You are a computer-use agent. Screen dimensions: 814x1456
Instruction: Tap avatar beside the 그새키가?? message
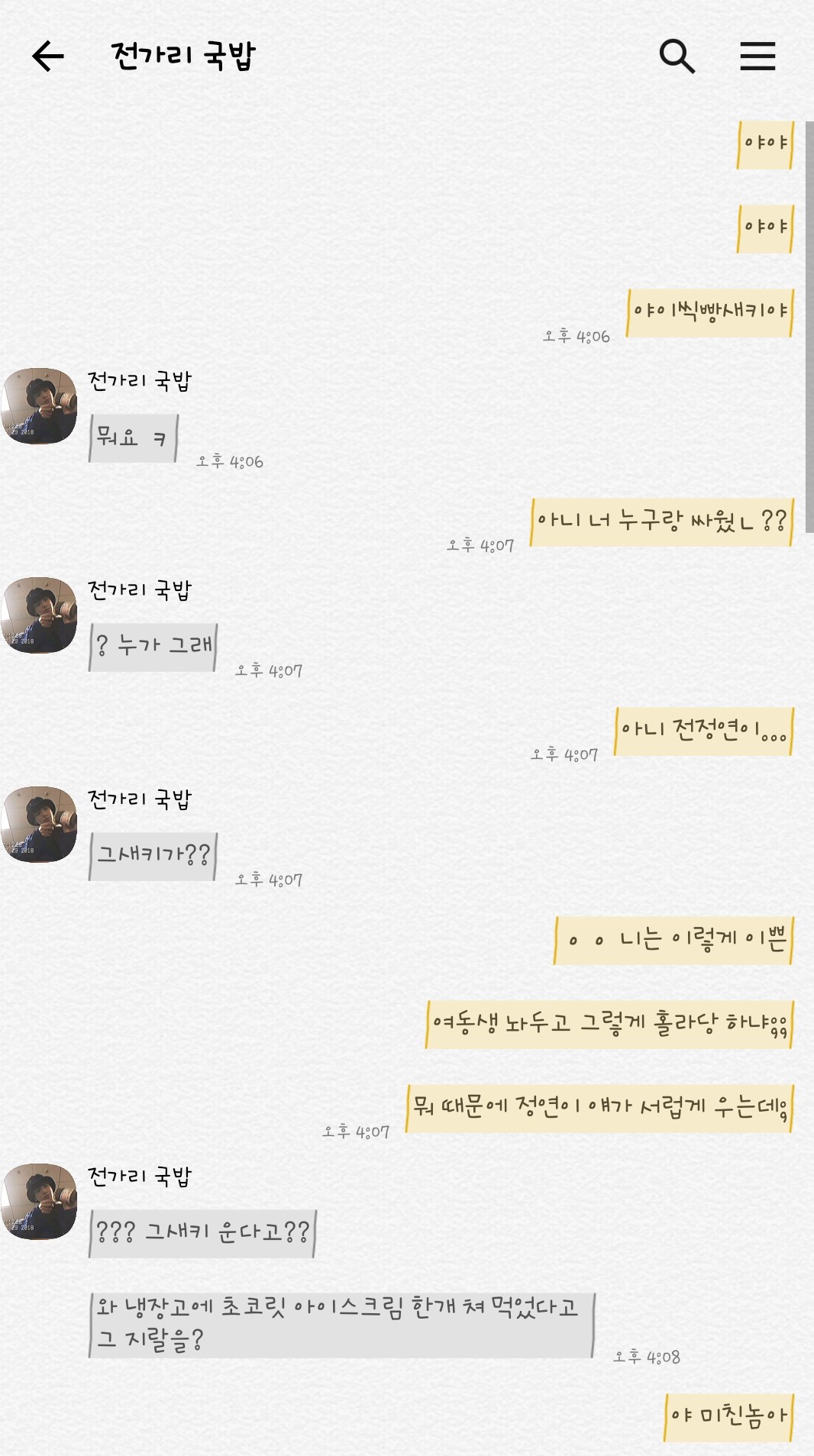click(x=40, y=825)
